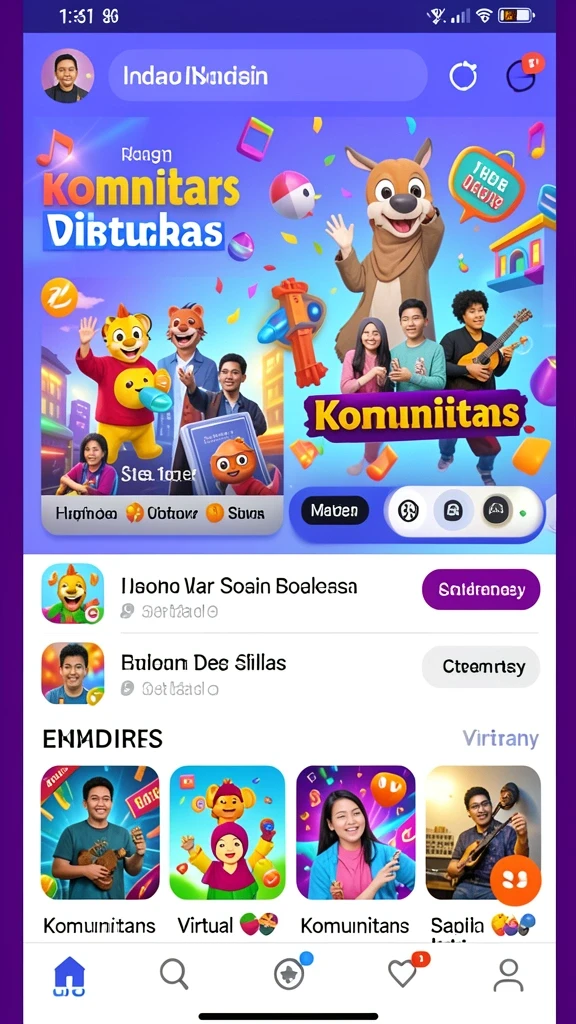Image resolution: width=576 pixels, height=1024 pixels.
Task: Open the profile avatar at top left
Action: pyautogui.click(x=68, y=75)
